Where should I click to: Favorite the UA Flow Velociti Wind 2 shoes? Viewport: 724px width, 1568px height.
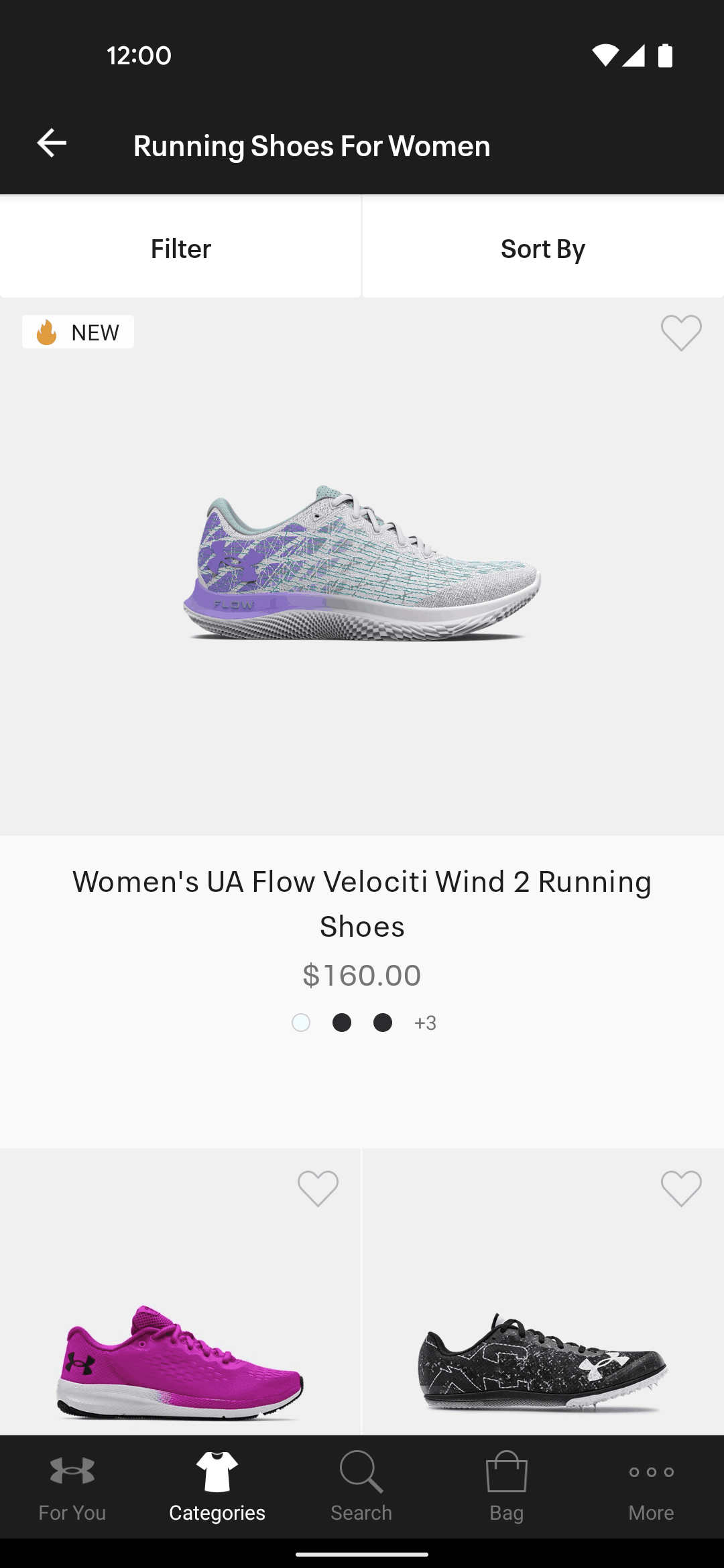point(681,333)
